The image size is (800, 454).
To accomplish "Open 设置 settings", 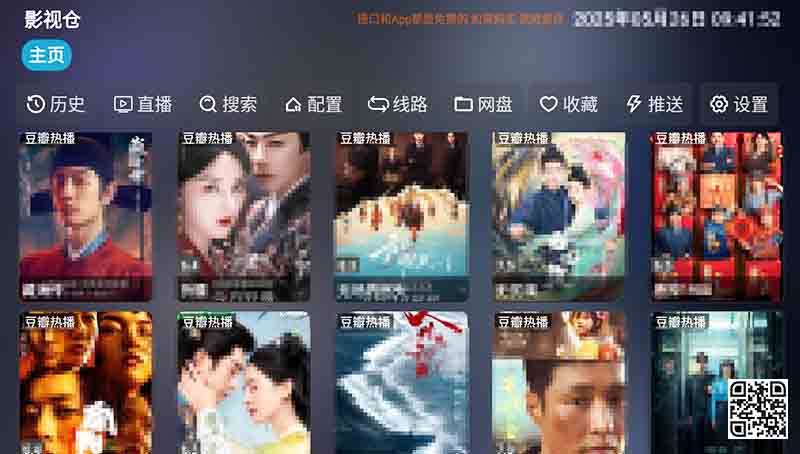I will 739,104.
